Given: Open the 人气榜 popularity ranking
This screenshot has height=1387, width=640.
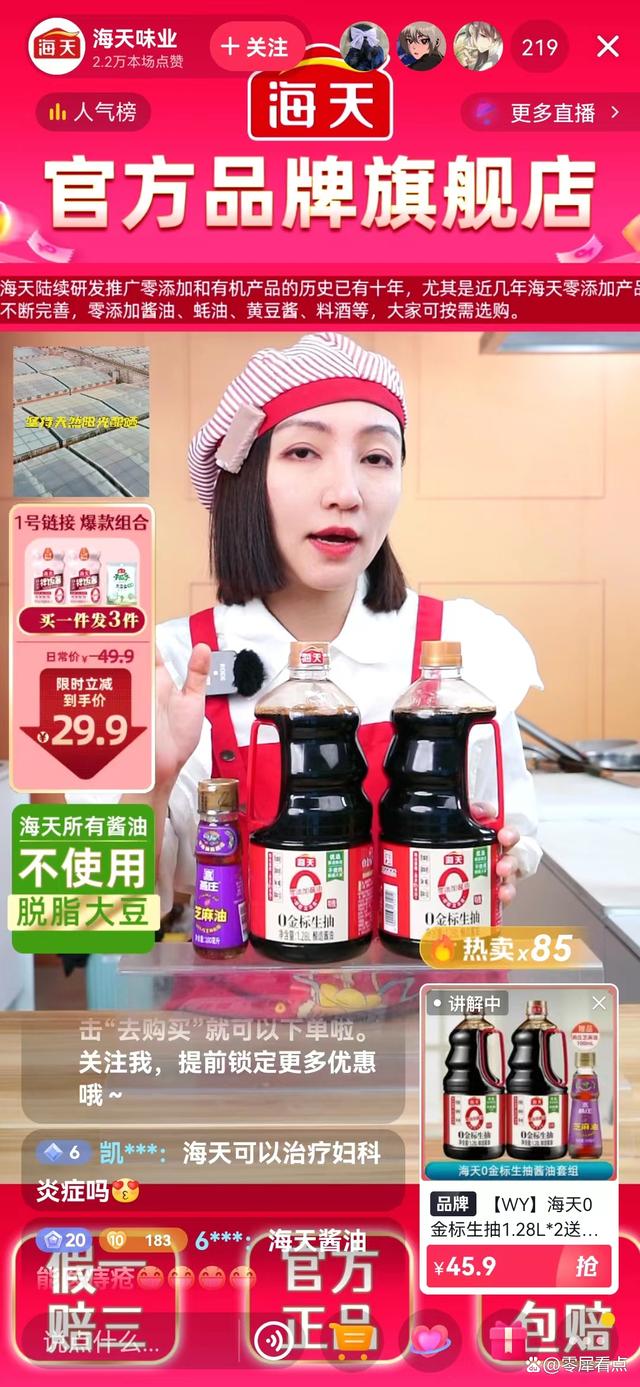Looking at the screenshot, I should click(x=93, y=112).
